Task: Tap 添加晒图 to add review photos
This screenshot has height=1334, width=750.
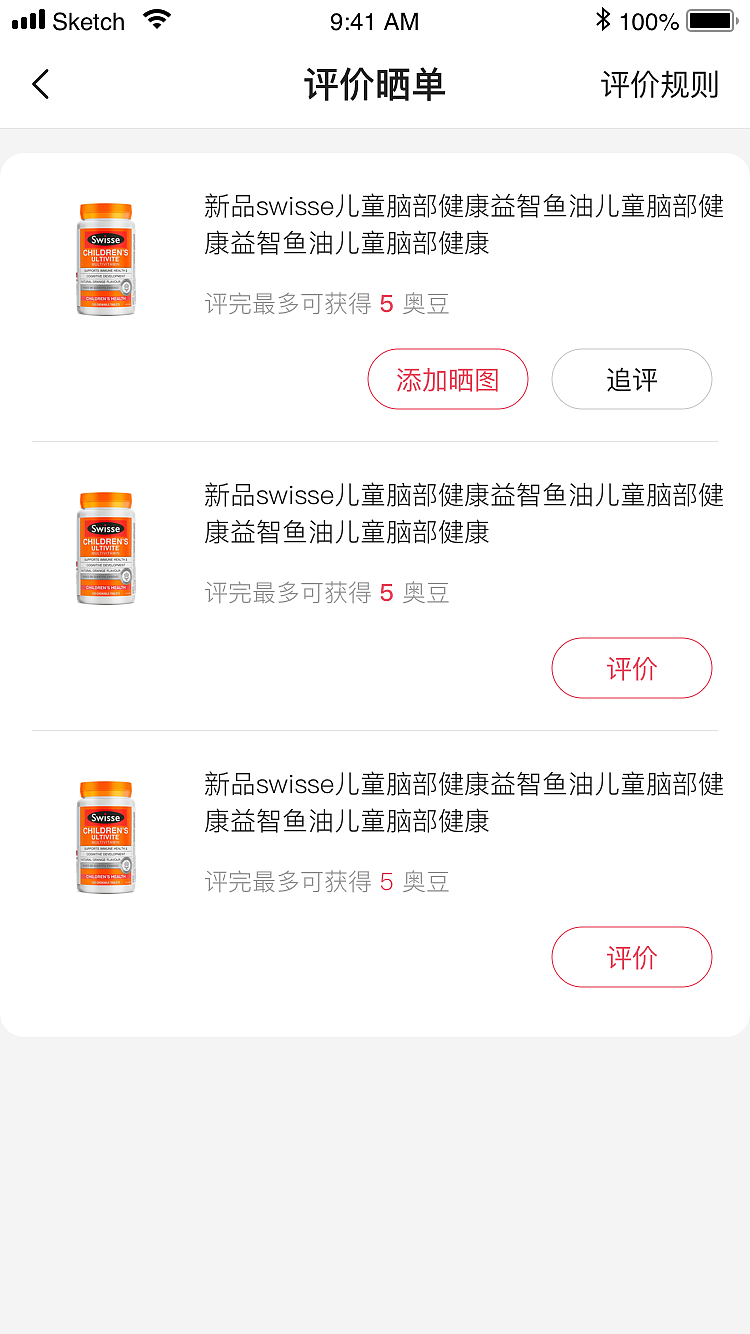Action: pos(447,379)
